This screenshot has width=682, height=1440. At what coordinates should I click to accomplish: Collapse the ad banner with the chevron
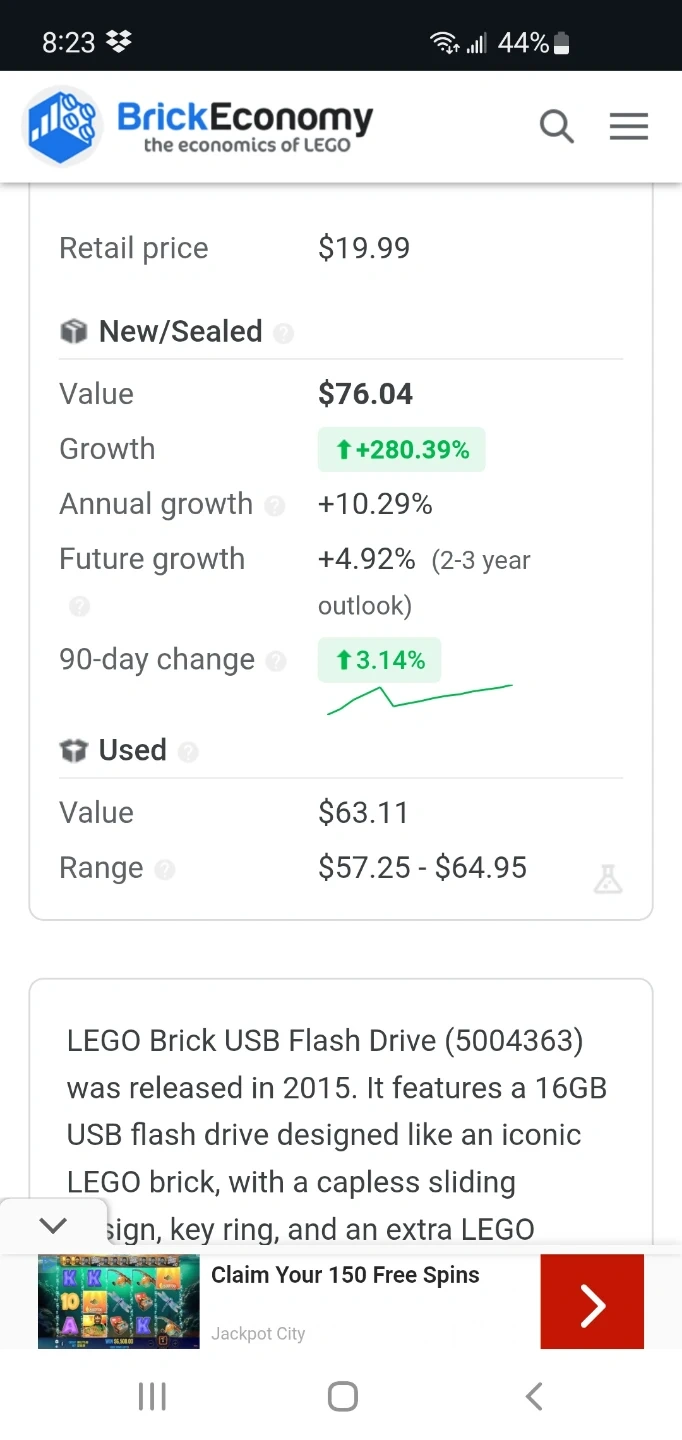tap(52, 1225)
